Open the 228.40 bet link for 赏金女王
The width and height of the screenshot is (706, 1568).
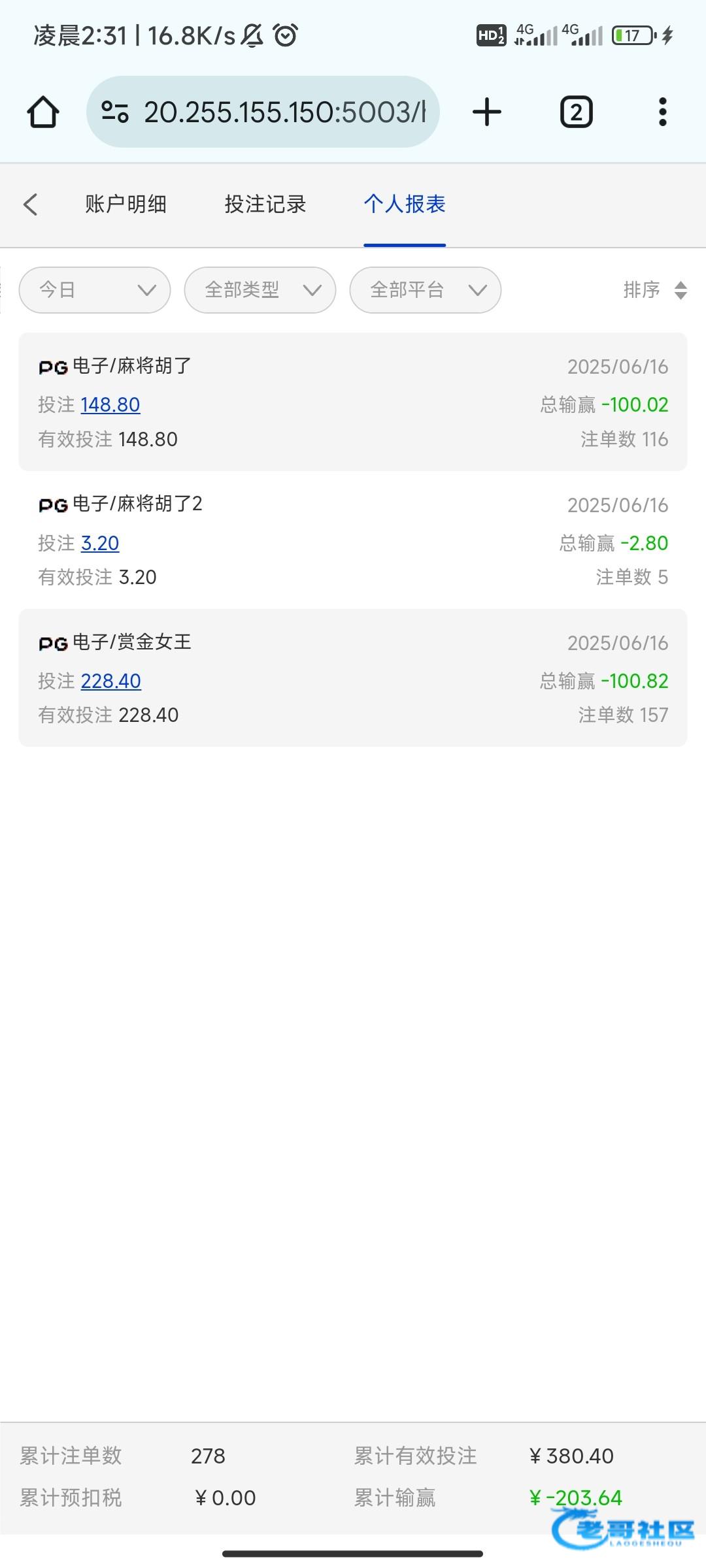[x=111, y=681]
